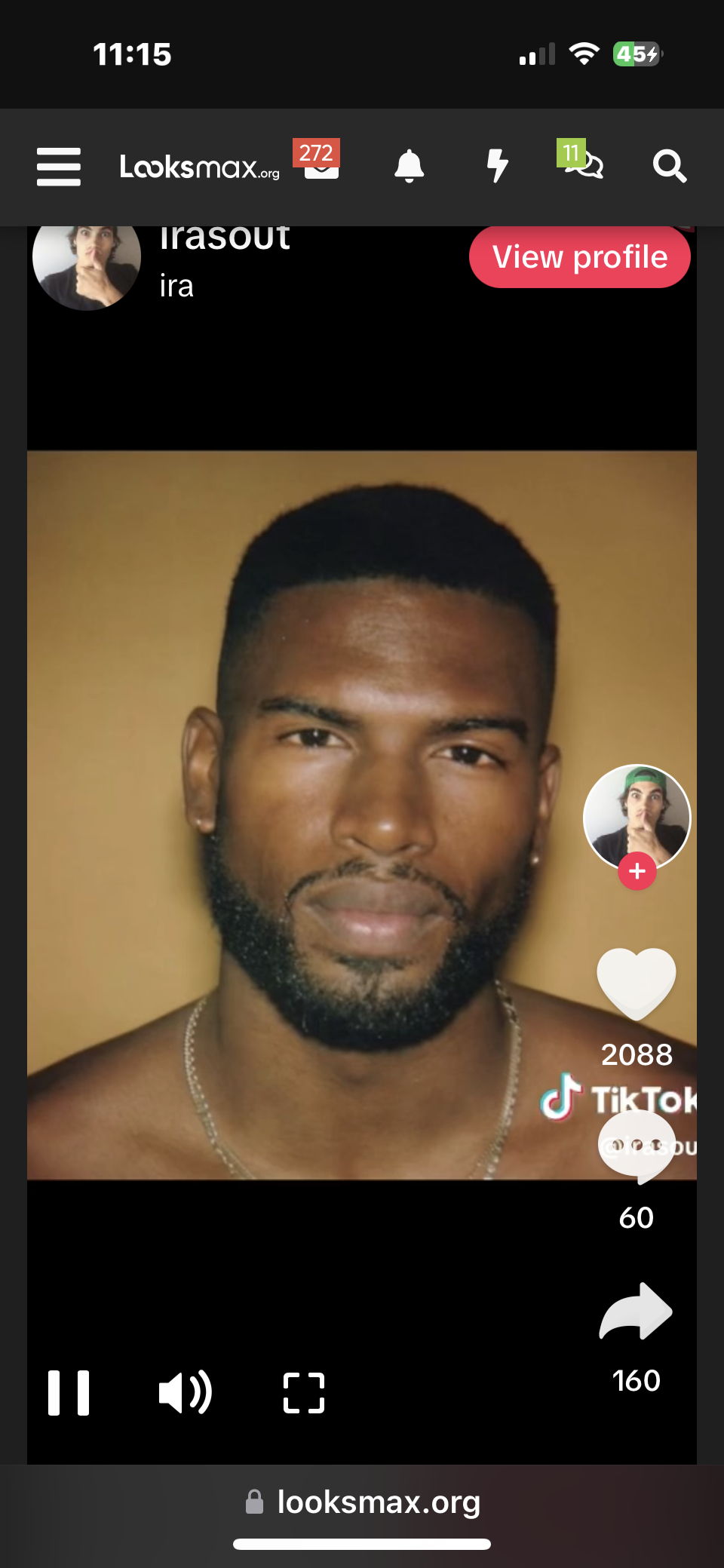724x1568 pixels.
Task: Pause the playing video
Action: pos(69,1392)
